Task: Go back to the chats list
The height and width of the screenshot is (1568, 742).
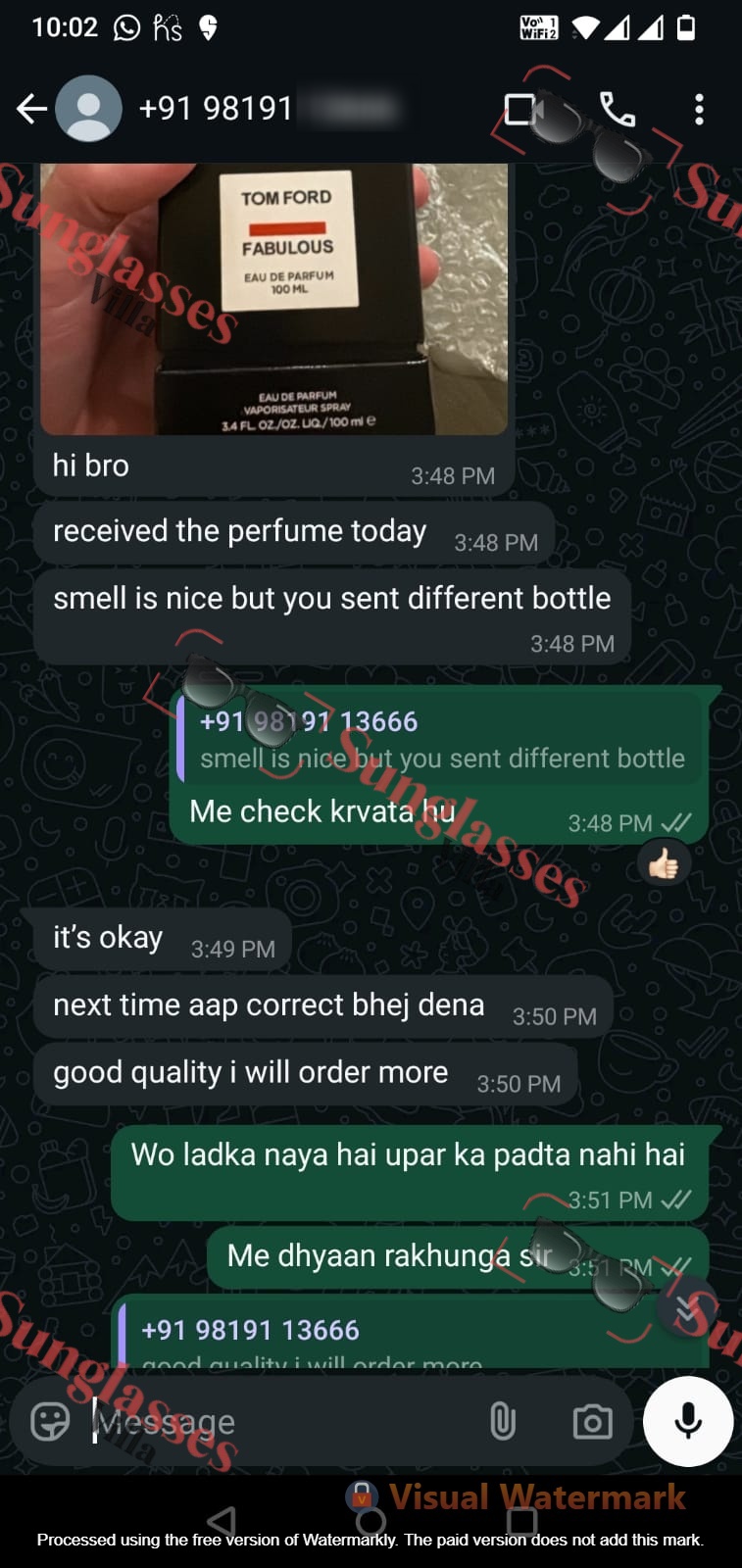Action: coord(31,109)
